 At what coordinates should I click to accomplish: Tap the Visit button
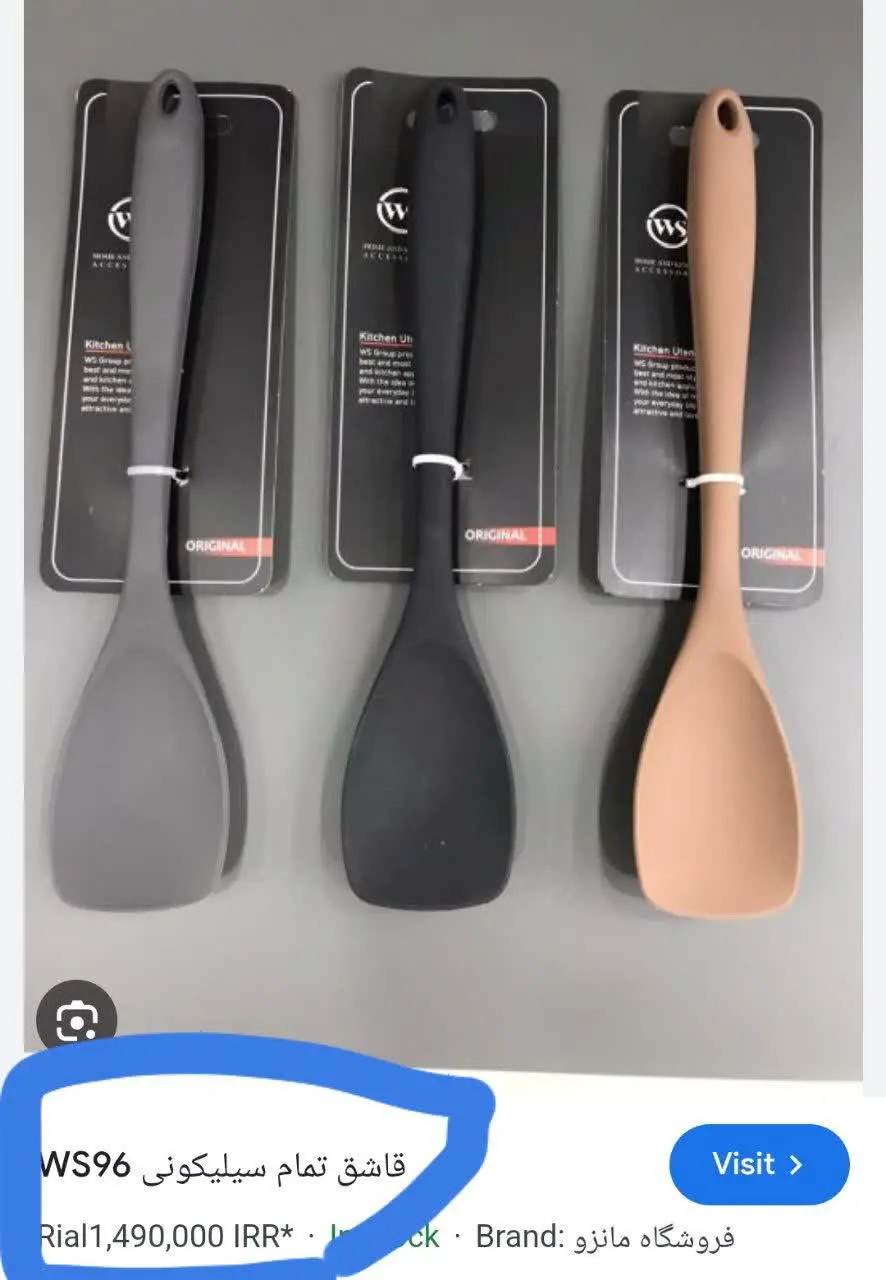click(x=758, y=1164)
